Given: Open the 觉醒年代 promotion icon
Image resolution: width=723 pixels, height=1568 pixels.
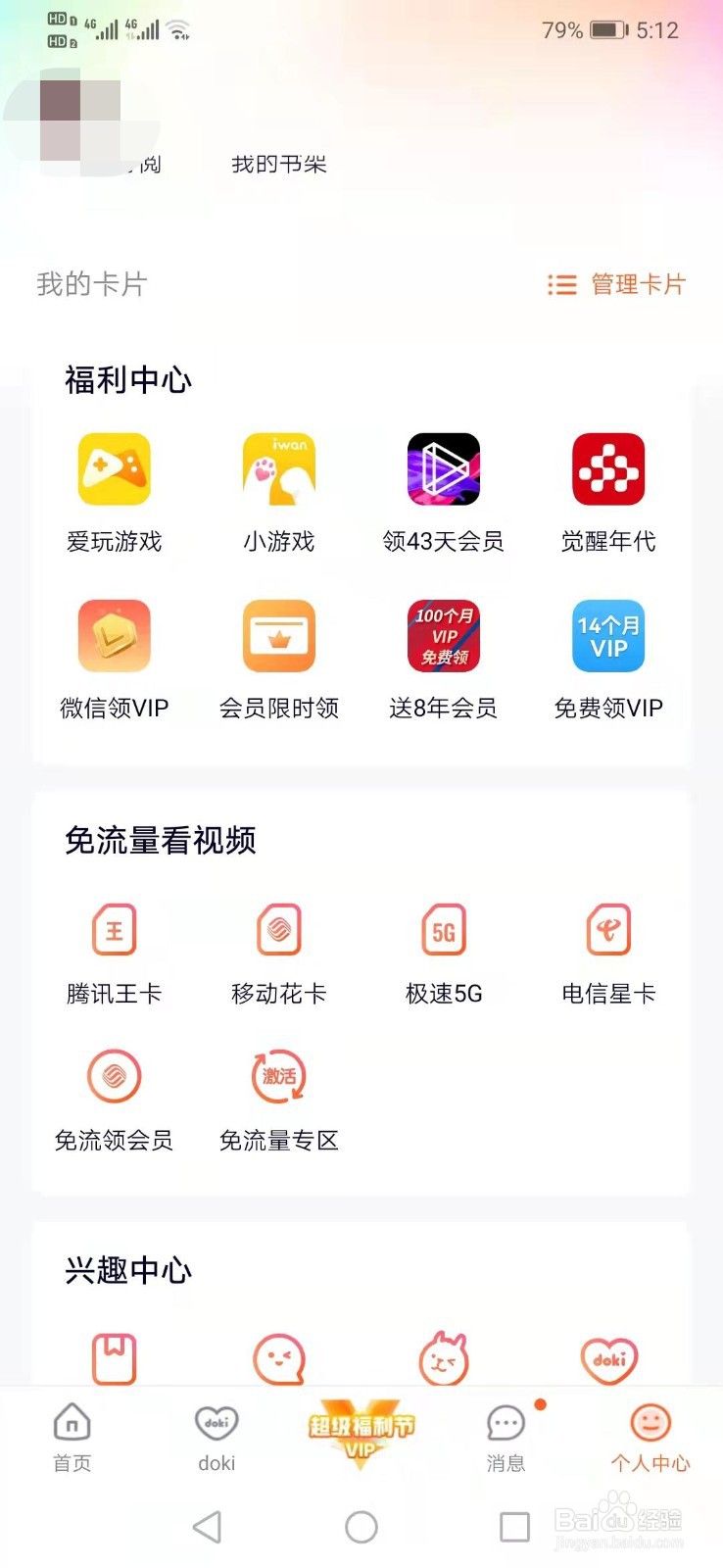Looking at the screenshot, I should (607, 470).
